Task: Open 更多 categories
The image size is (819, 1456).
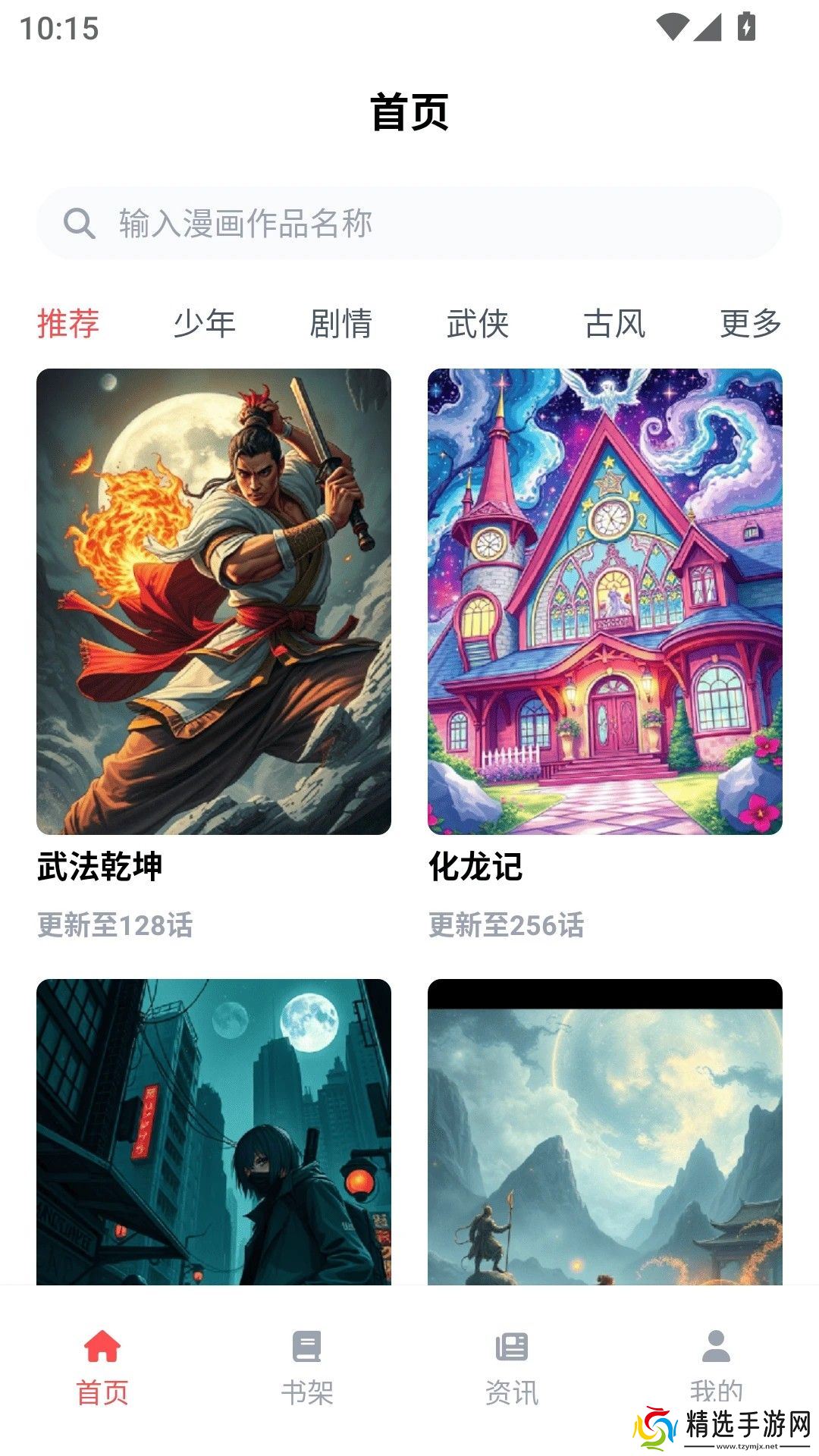Action: 751,324
